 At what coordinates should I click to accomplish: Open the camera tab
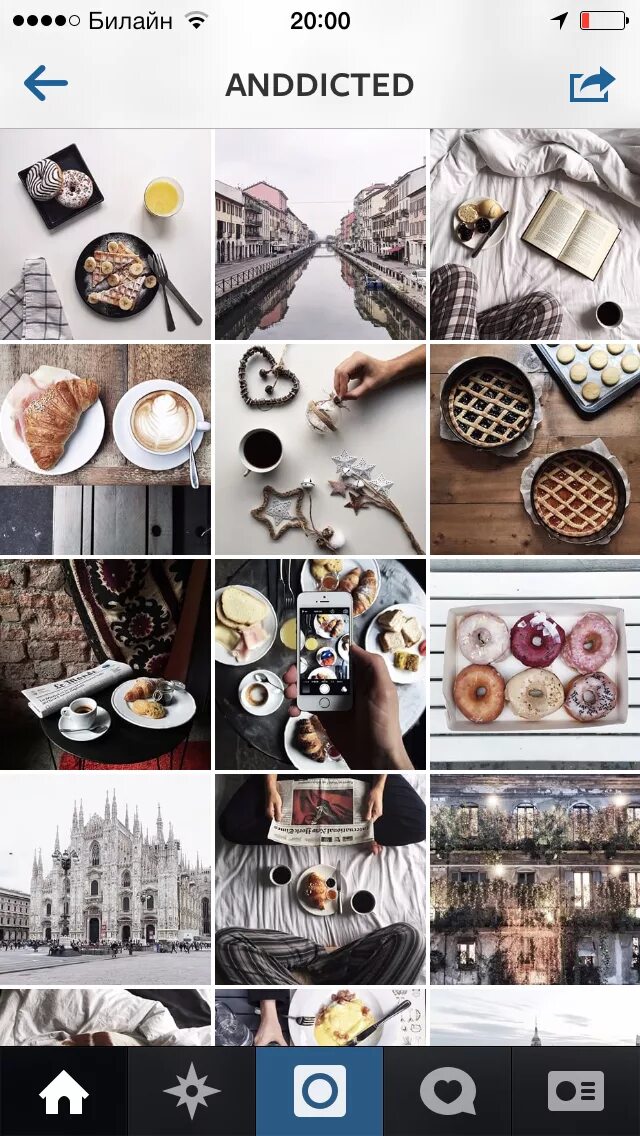click(x=320, y=1091)
